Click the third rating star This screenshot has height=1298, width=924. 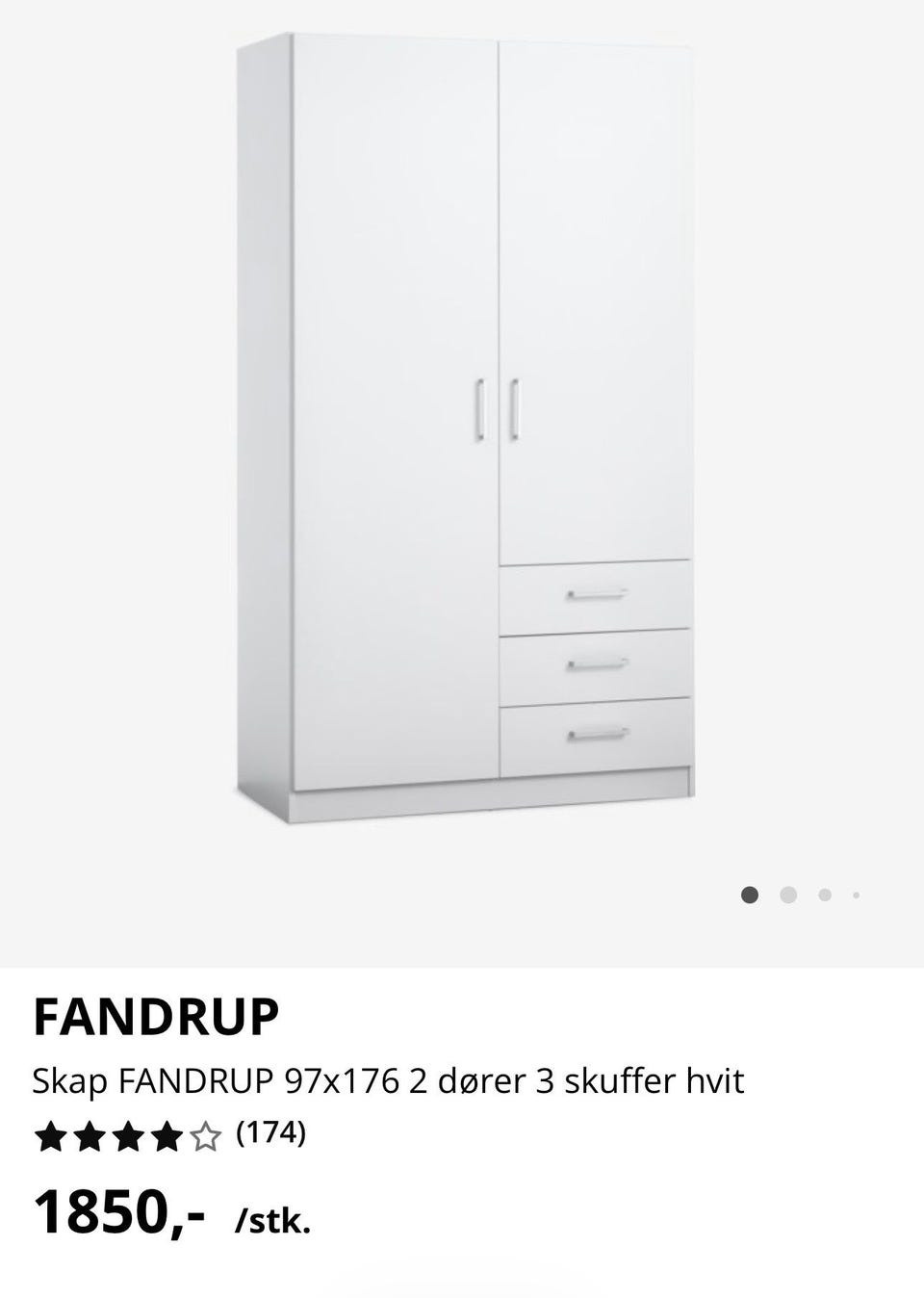tap(128, 1136)
